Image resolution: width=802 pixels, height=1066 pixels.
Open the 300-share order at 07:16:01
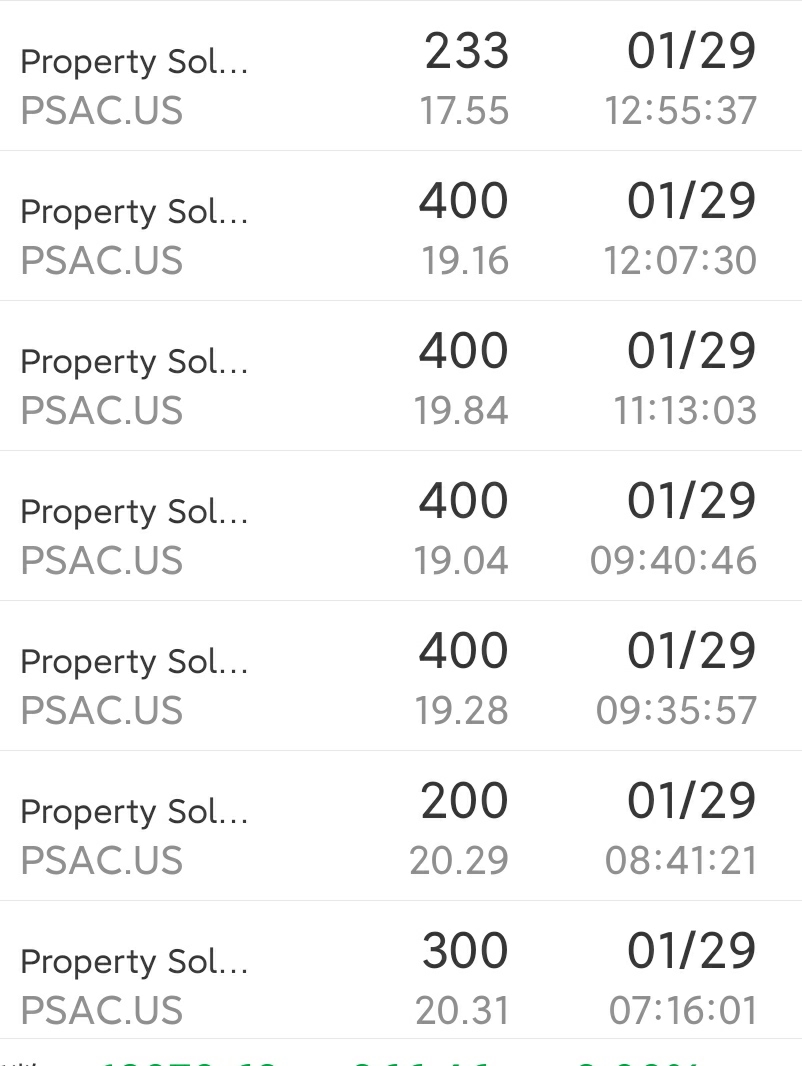[x=401, y=976]
